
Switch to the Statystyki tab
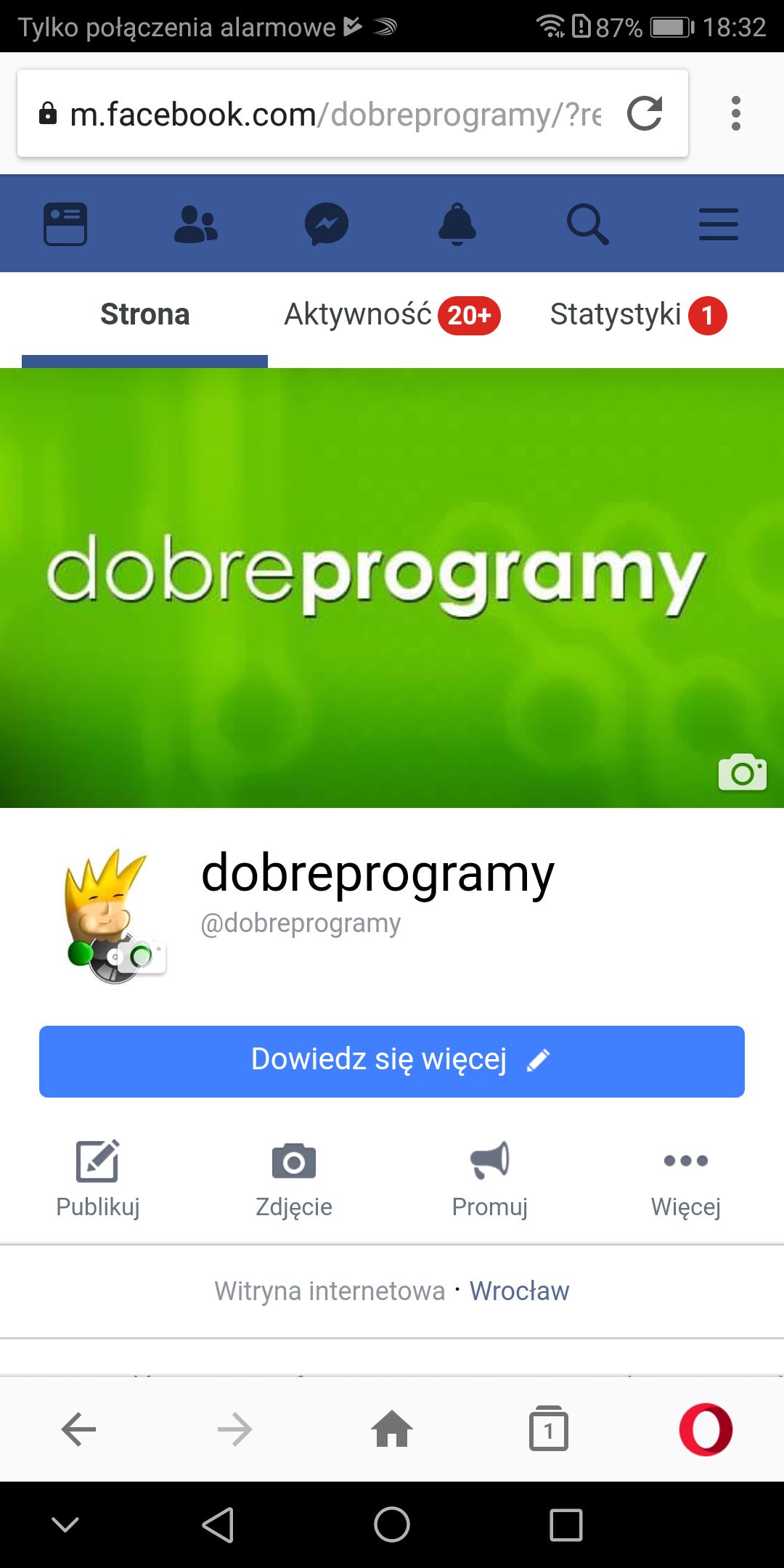tap(638, 315)
